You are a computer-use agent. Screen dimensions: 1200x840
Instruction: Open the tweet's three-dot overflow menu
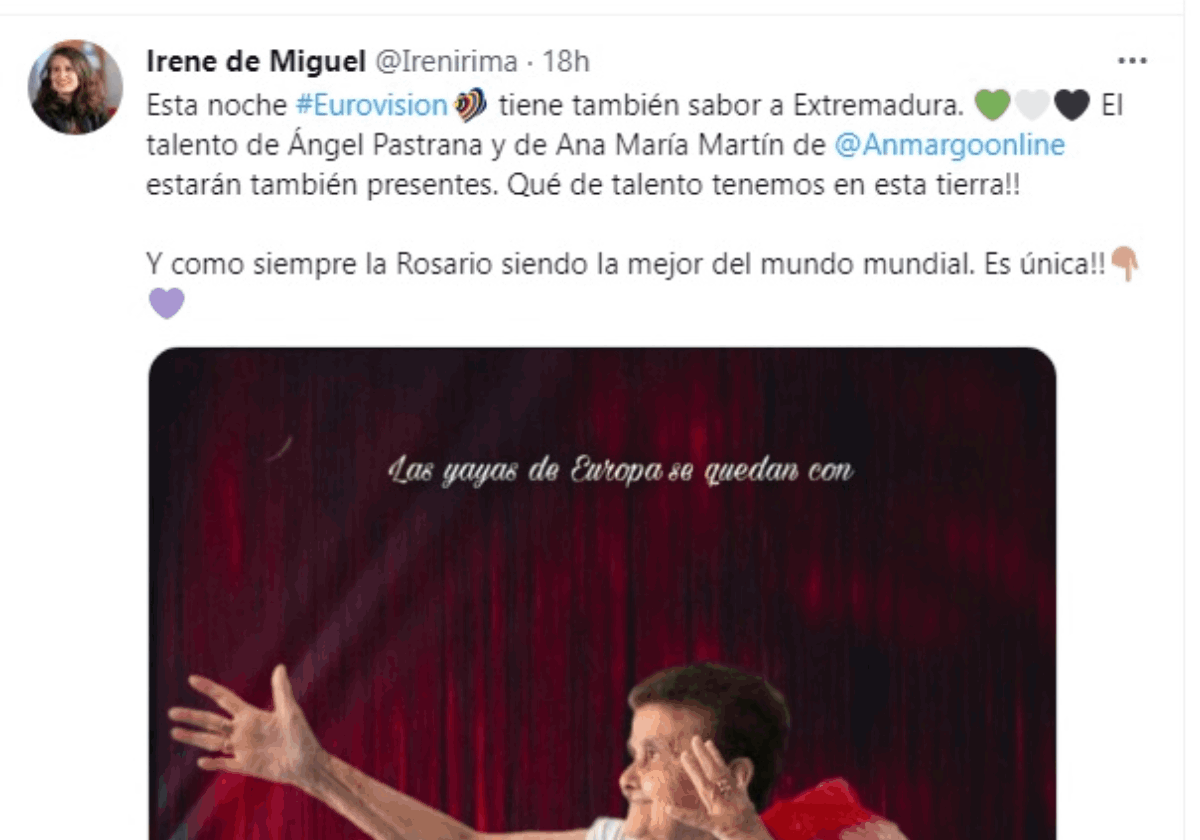pyautogui.click(x=1131, y=61)
